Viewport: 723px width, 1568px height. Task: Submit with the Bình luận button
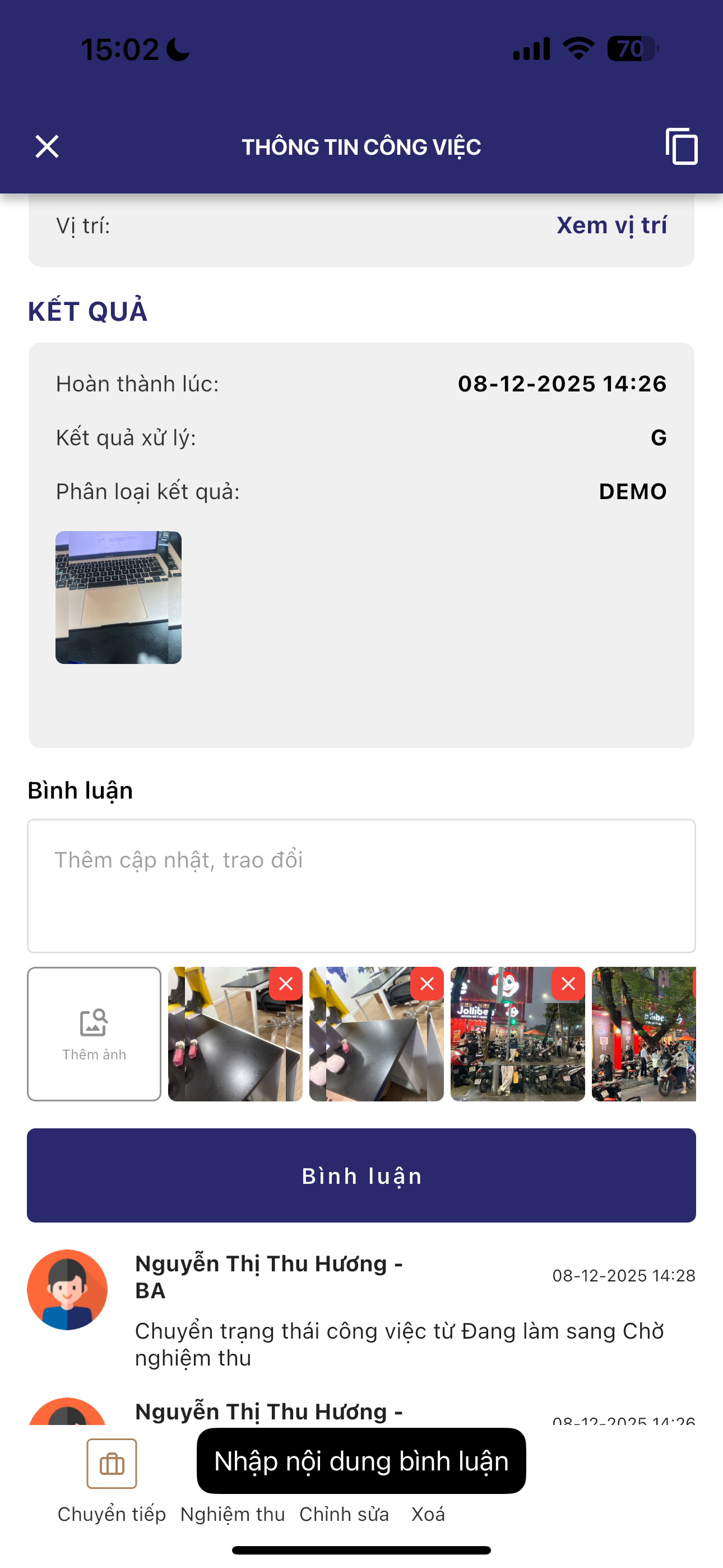(x=361, y=1175)
